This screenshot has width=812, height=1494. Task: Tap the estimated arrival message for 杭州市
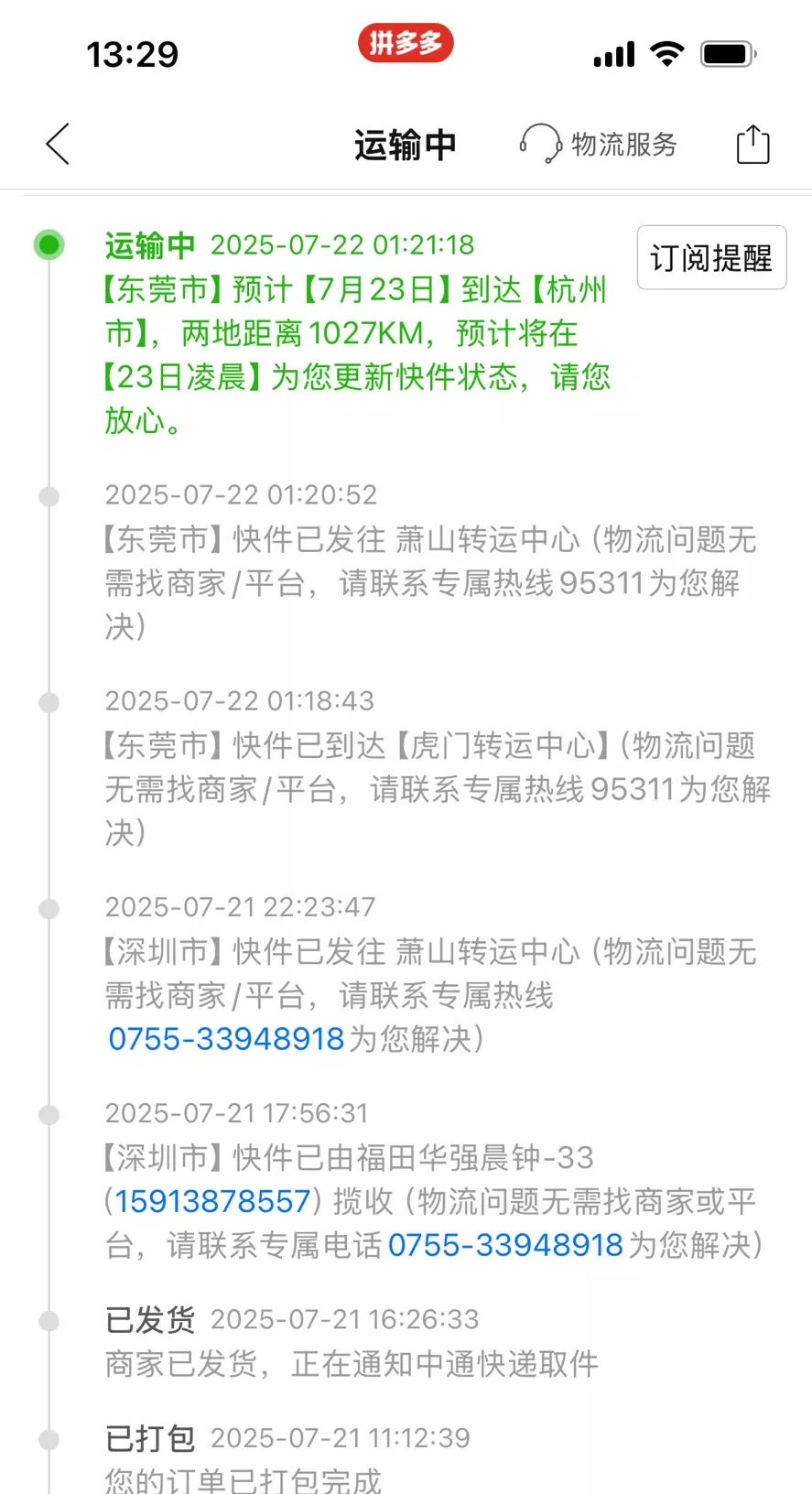click(357, 333)
